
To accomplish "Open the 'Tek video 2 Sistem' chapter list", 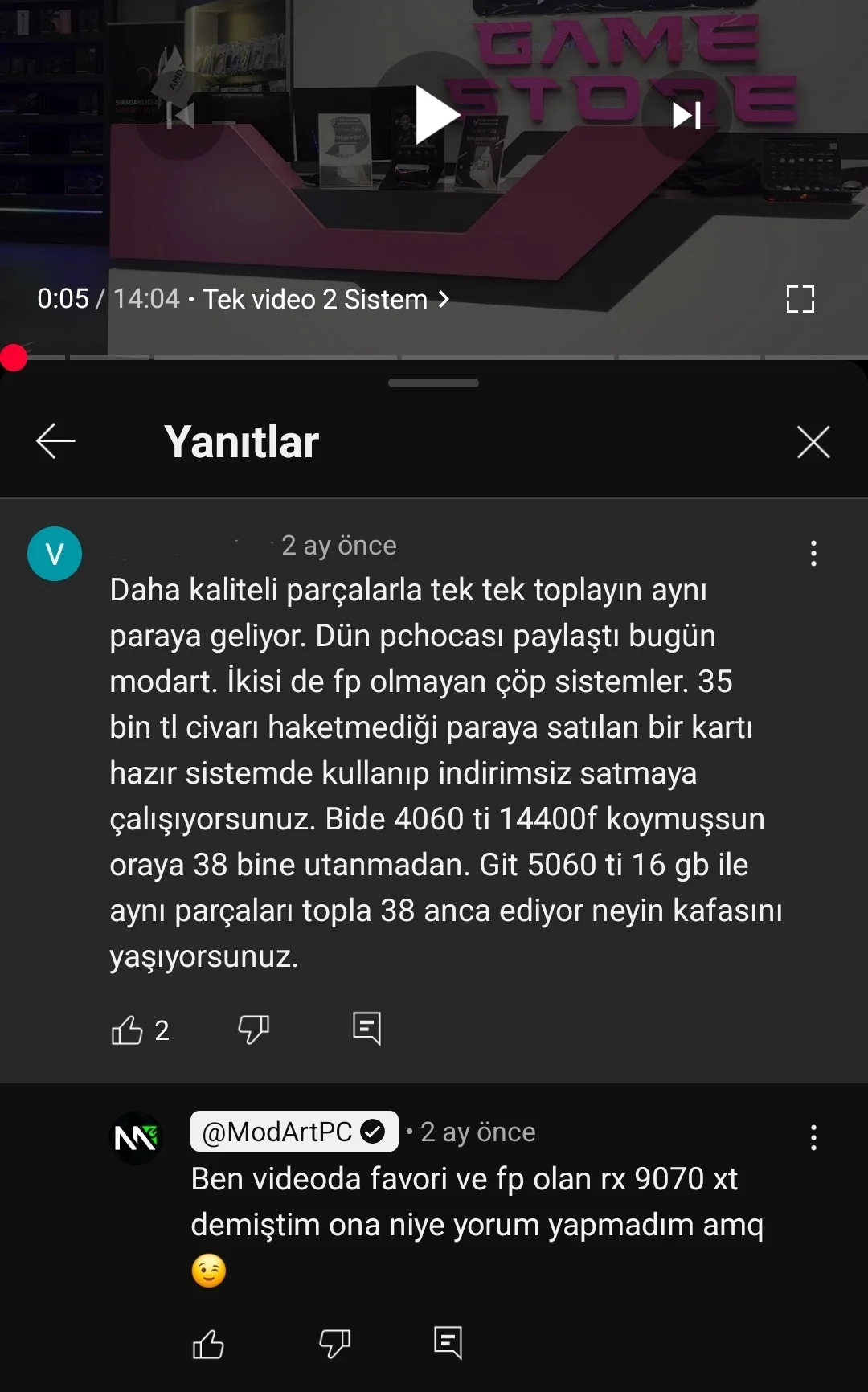I will point(325,299).
